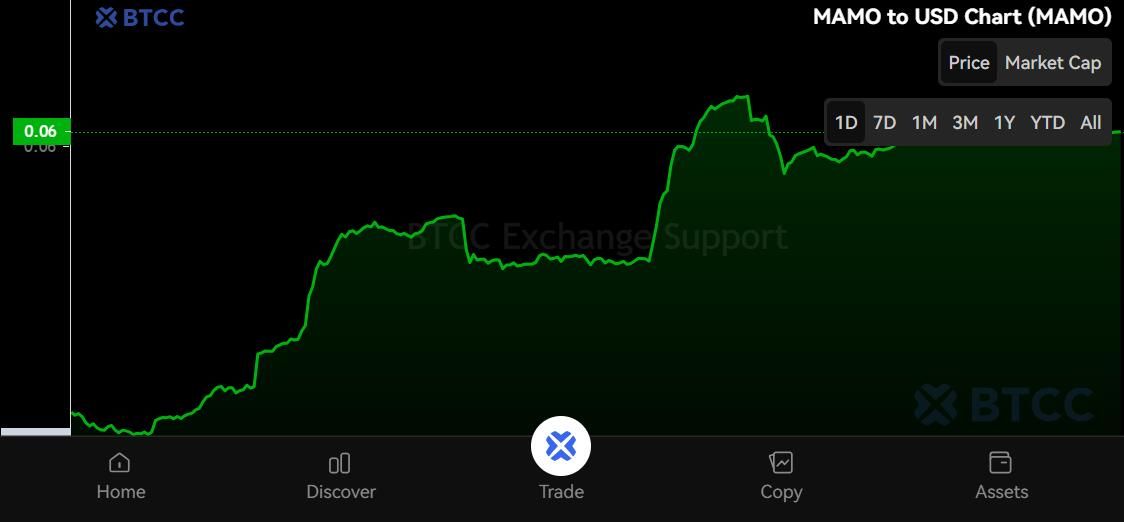Select the YTD time range
The image size is (1124, 522).
(1047, 122)
